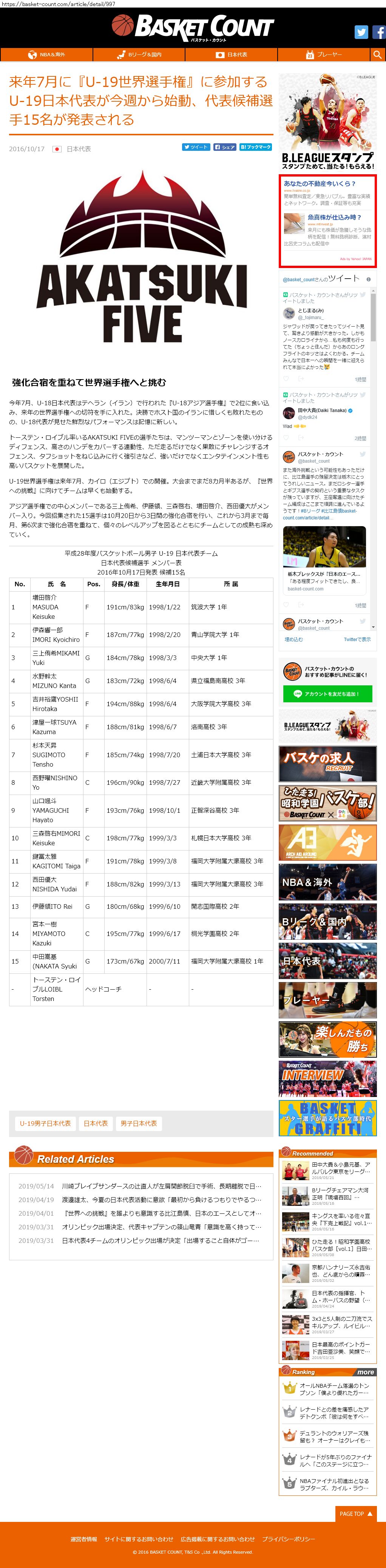Open the search magnifier icon

coord(377,55)
